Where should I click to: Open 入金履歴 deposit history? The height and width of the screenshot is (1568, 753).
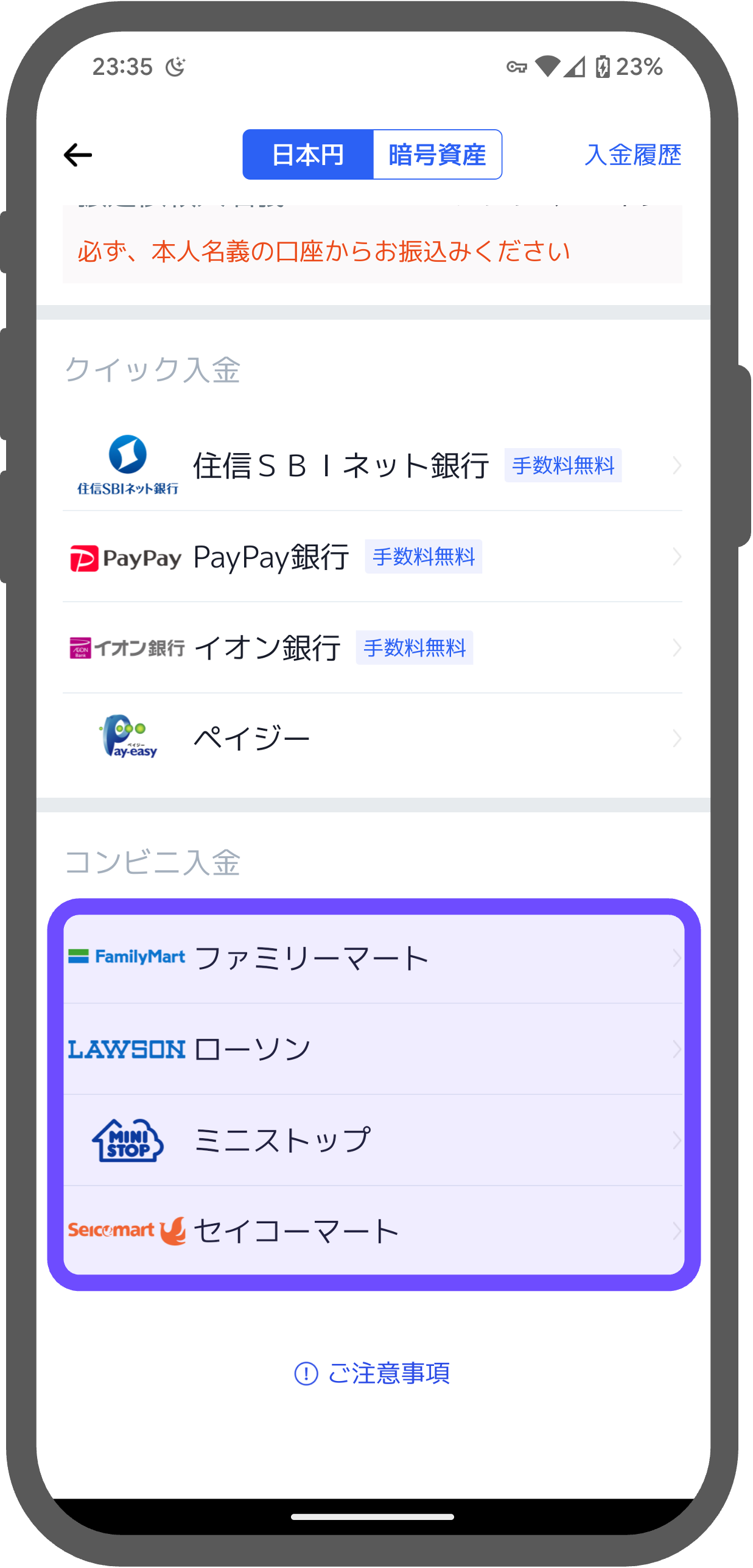[x=633, y=155]
